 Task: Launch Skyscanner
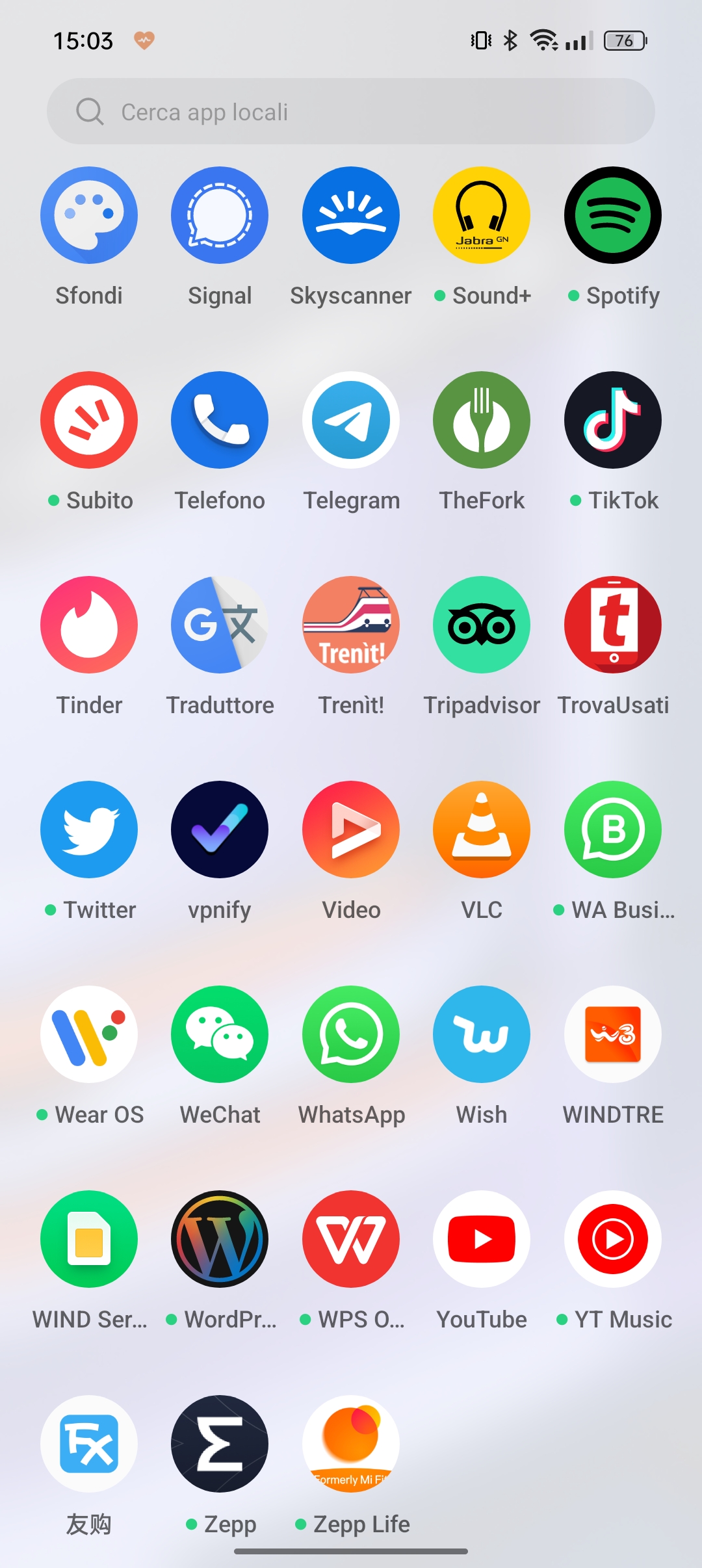pos(351,216)
